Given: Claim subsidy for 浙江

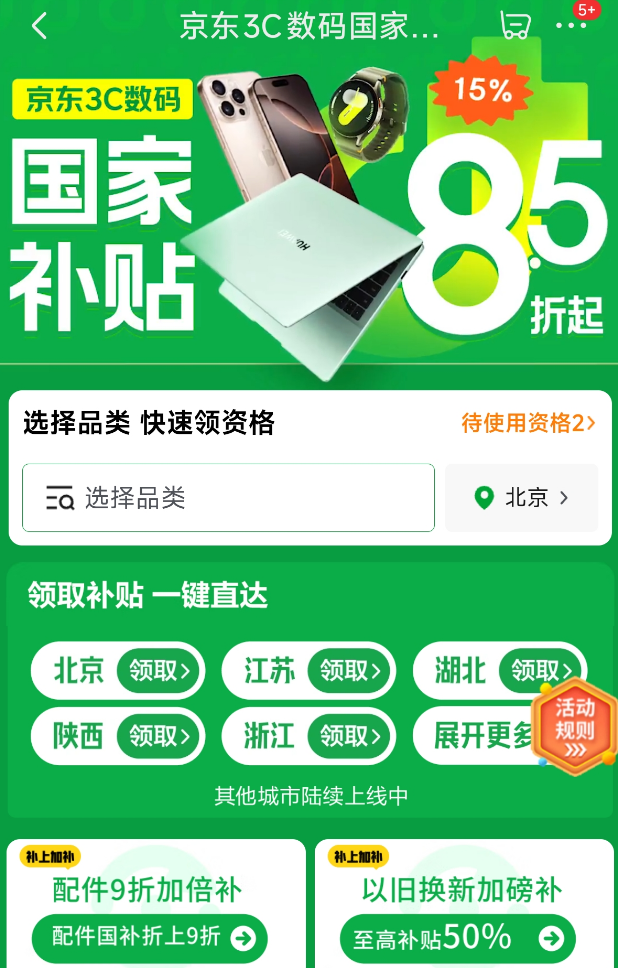Looking at the screenshot, I should pyautogui.click(x=350, y=736).
